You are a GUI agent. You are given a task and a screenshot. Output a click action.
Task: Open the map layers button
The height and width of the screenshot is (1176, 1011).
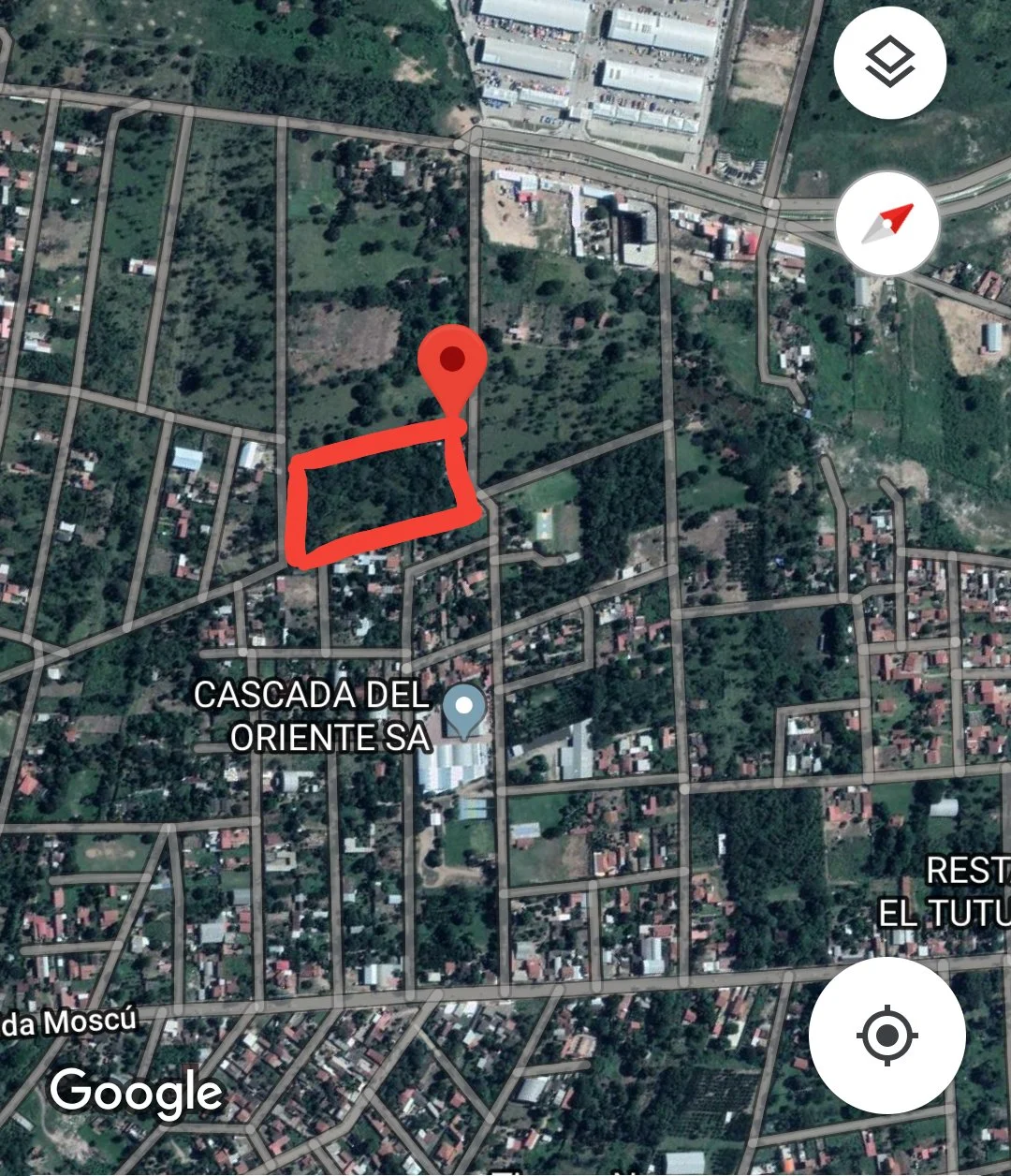[x=888, y=62]
